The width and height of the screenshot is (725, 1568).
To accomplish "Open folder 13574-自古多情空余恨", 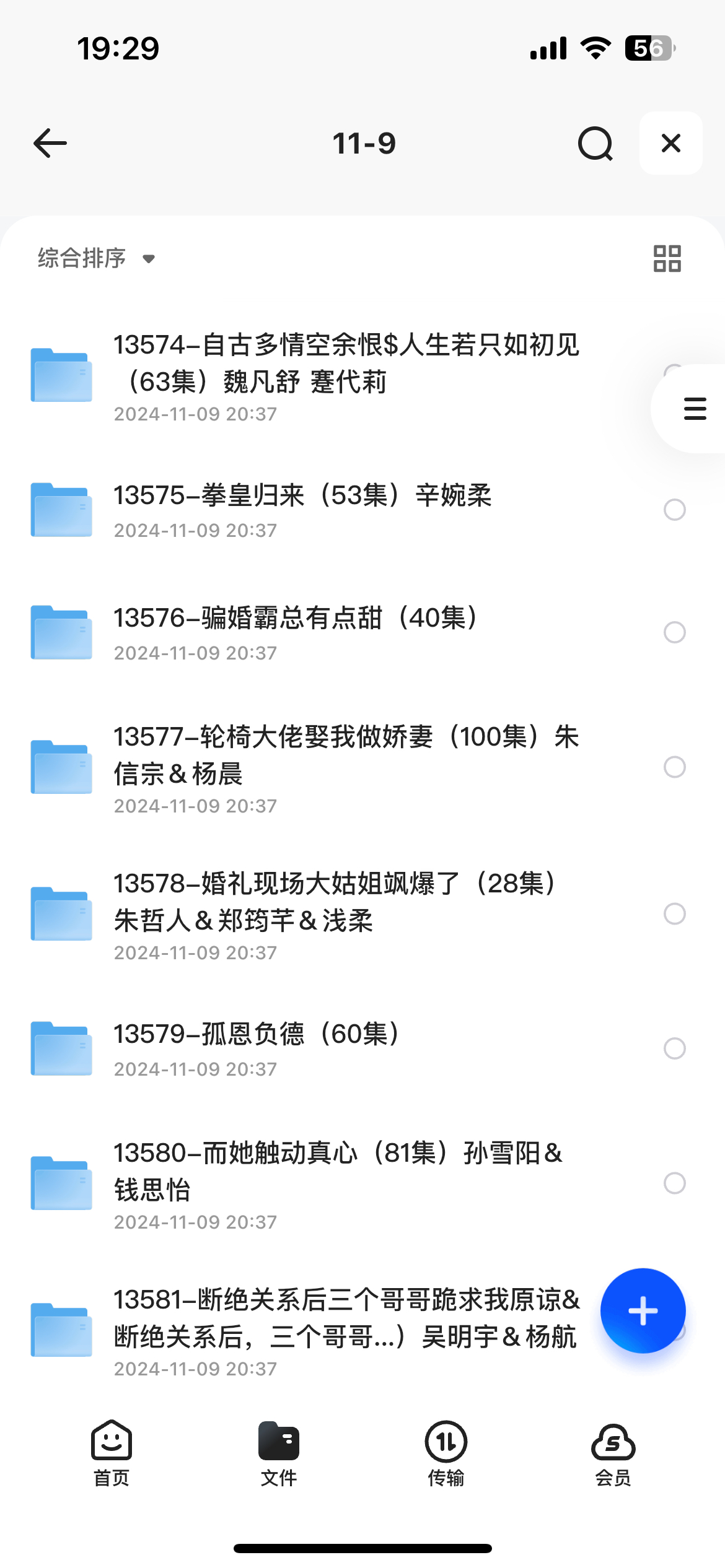I will tap(346, 377).
